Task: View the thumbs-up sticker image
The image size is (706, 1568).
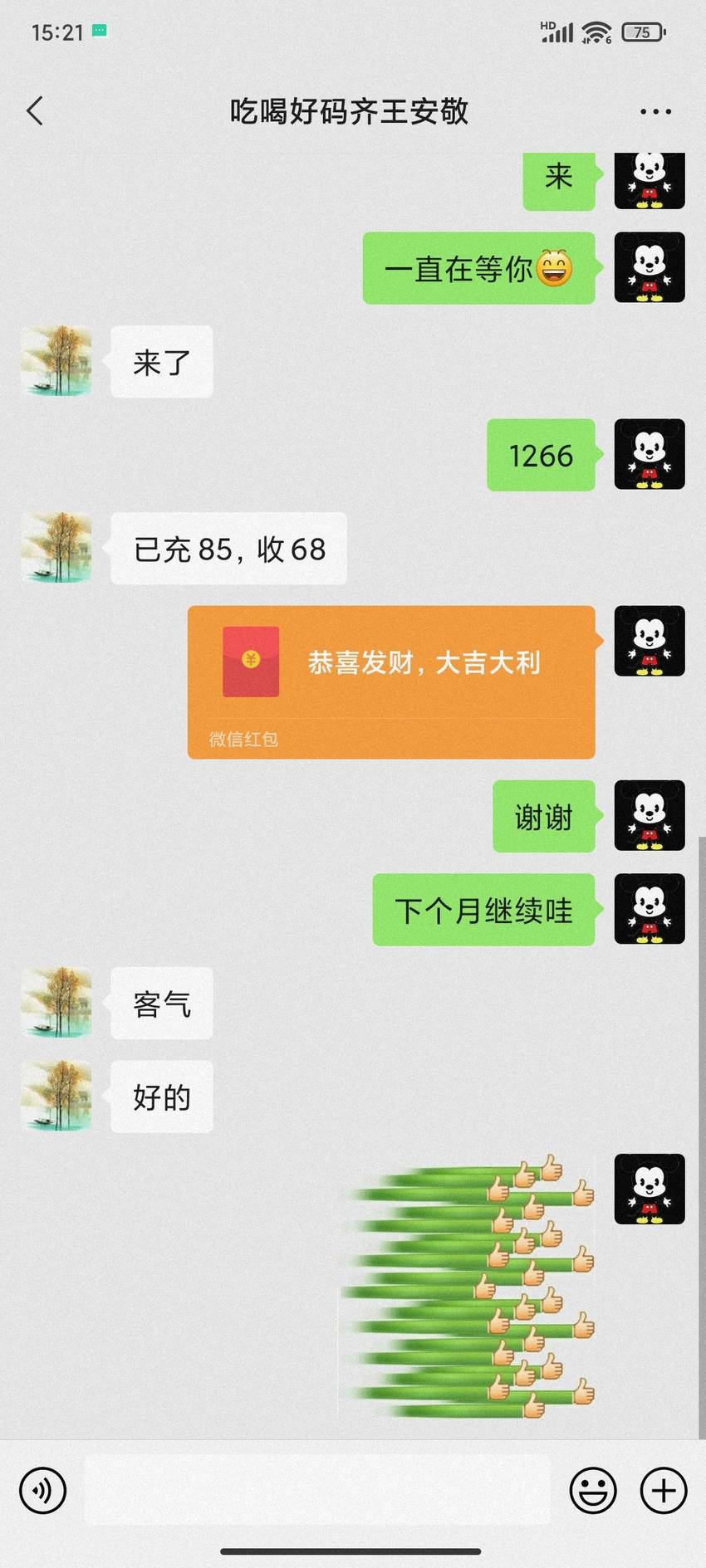Action: pos(468,1285)
